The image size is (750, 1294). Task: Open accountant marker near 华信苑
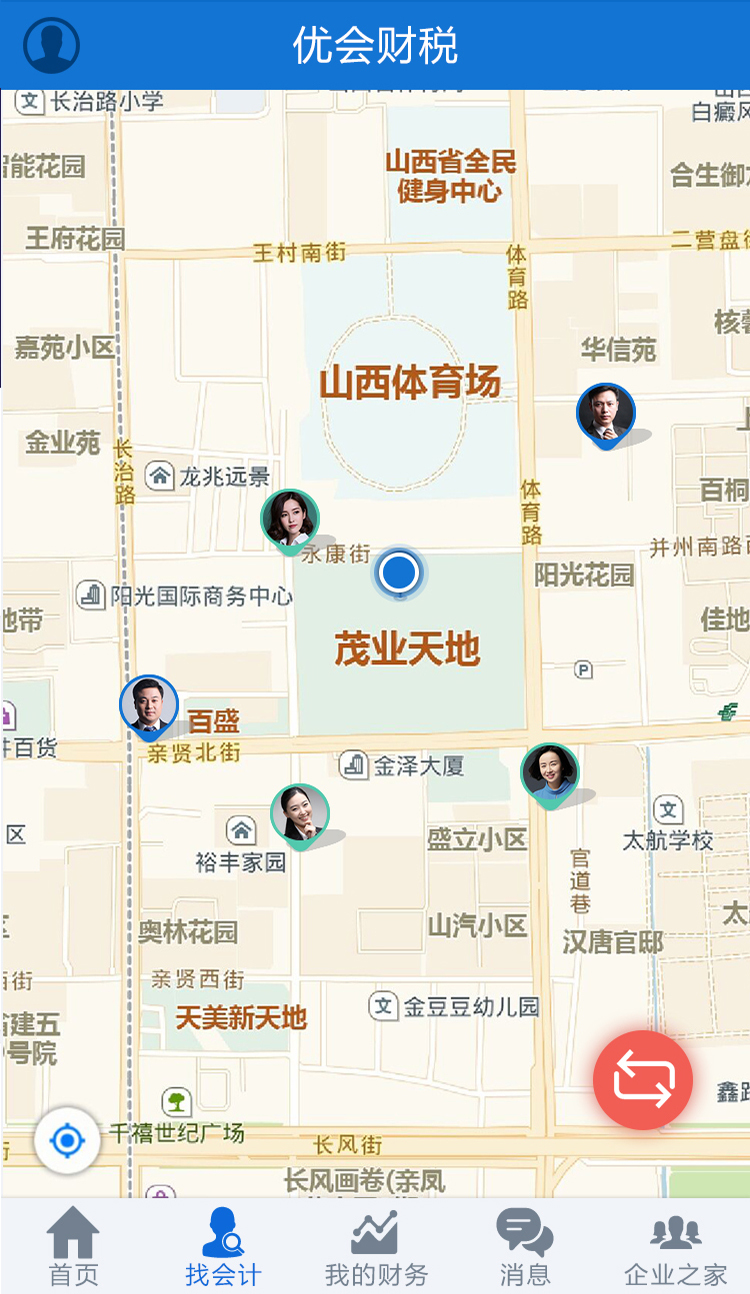click(606, 413)
